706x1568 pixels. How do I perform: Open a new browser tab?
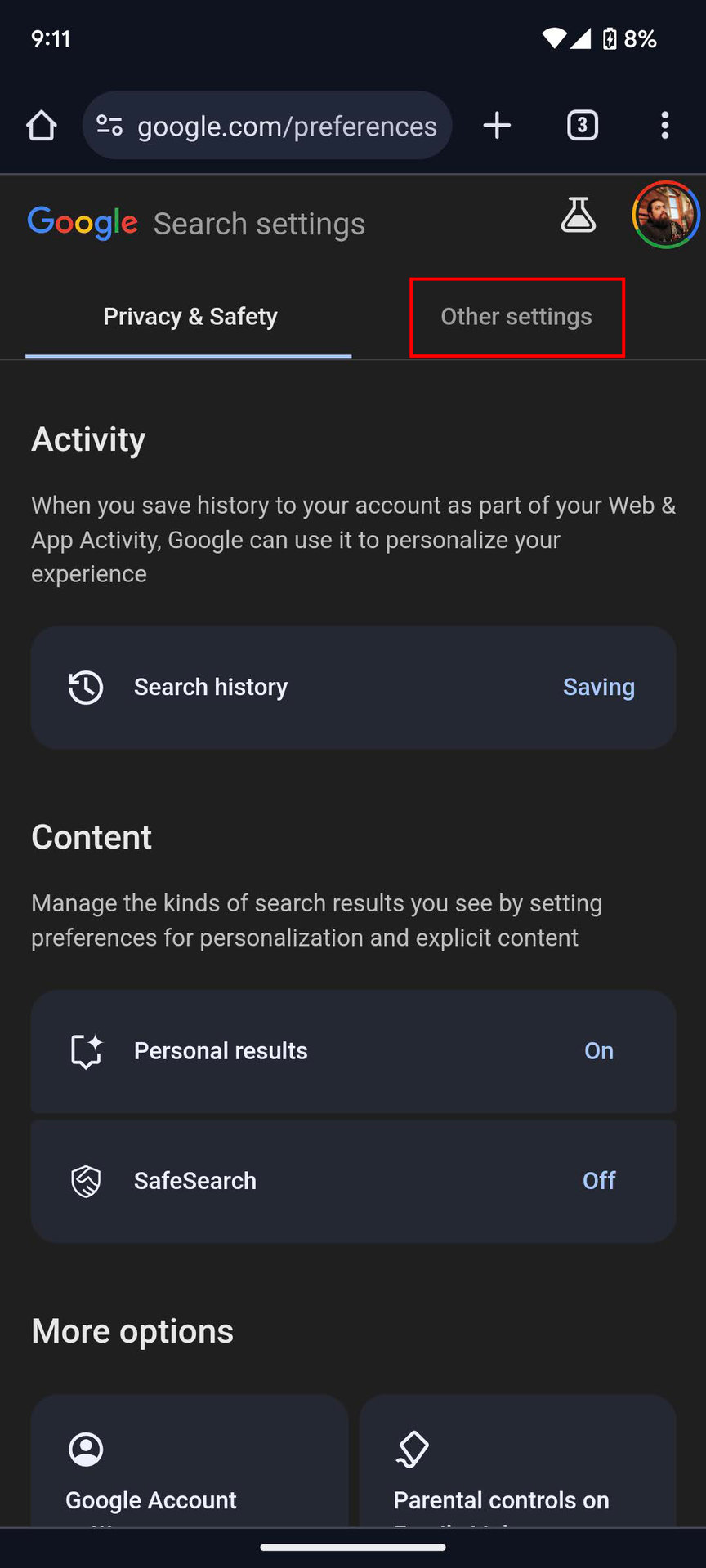pyautogui.click(x=497, y=126)
